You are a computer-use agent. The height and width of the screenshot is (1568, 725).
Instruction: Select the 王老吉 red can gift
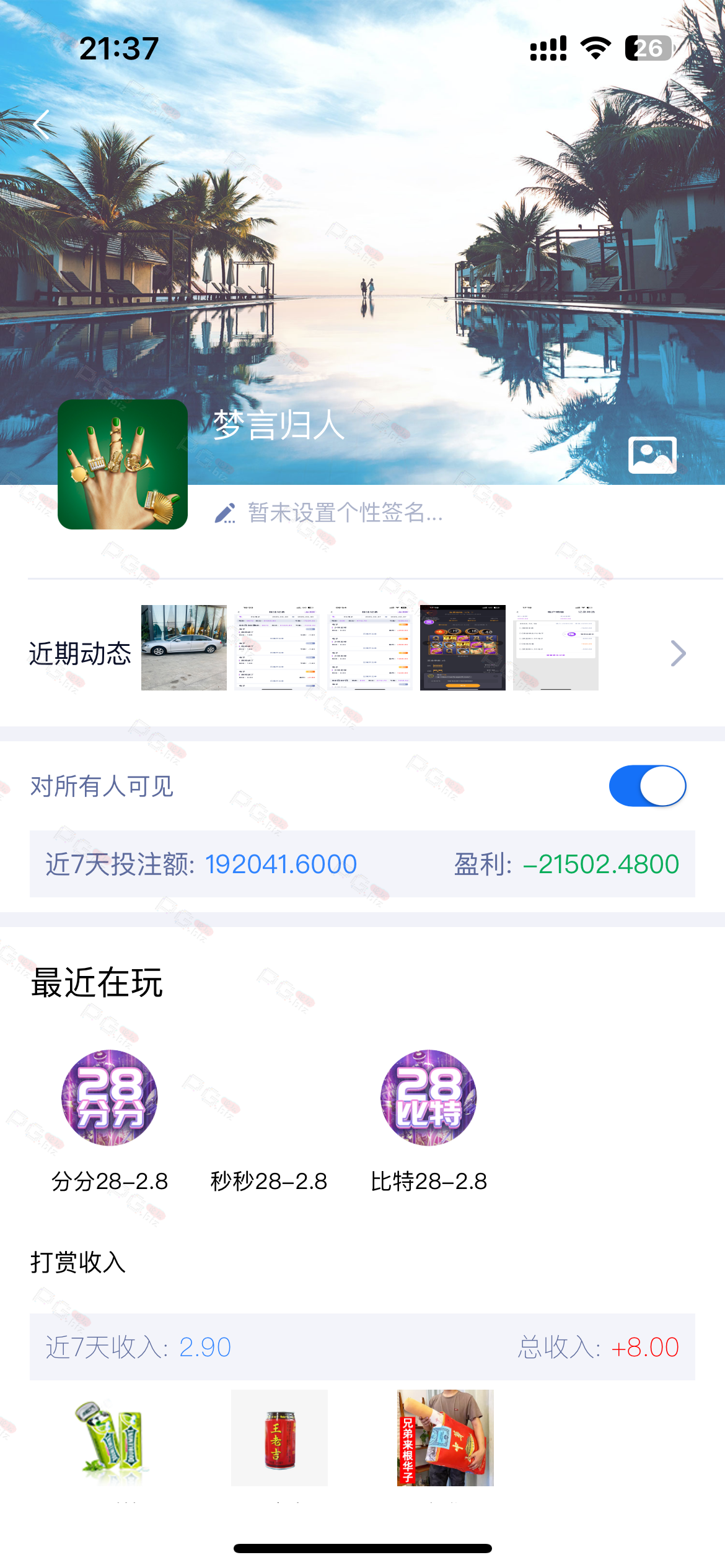coord(279,1438)
